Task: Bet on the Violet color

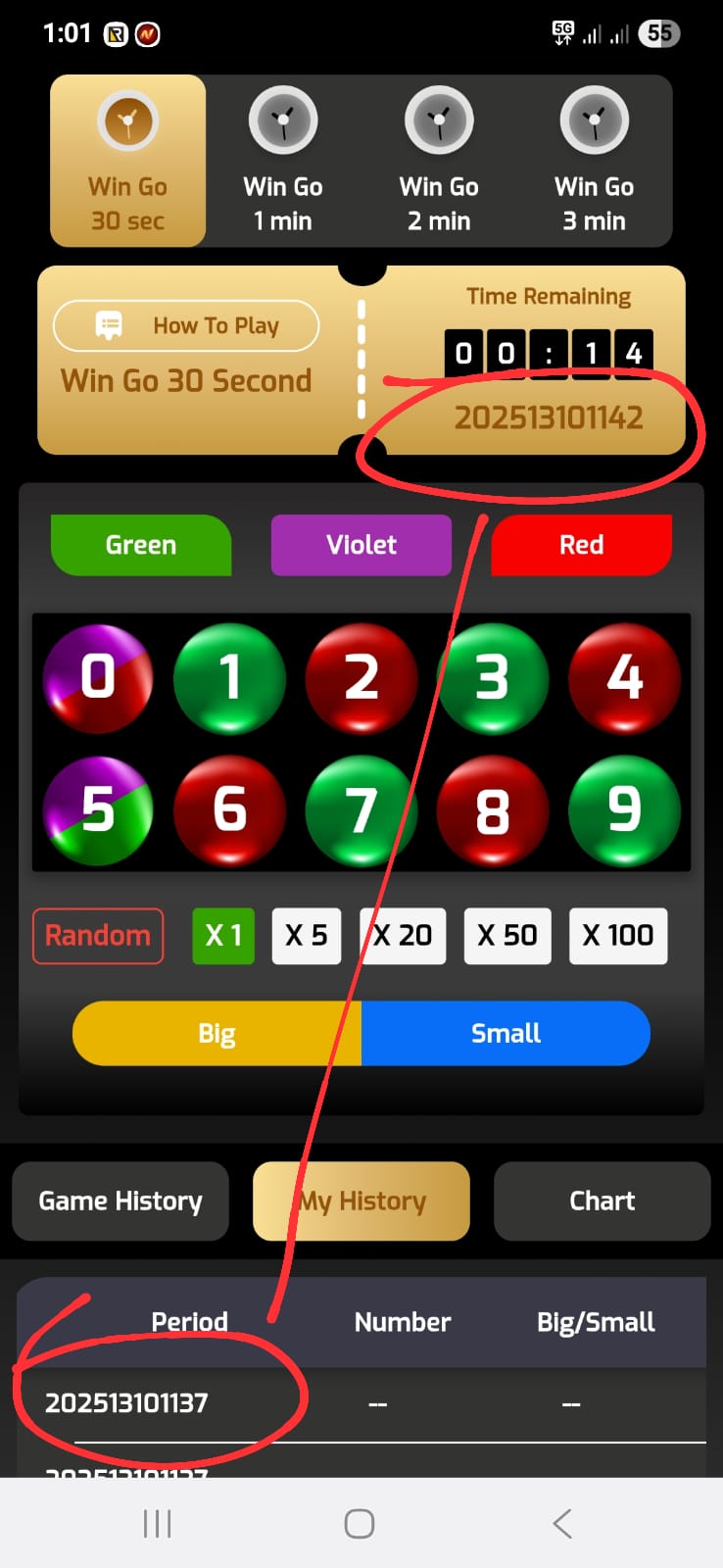Action: click(x=361, y=545)
